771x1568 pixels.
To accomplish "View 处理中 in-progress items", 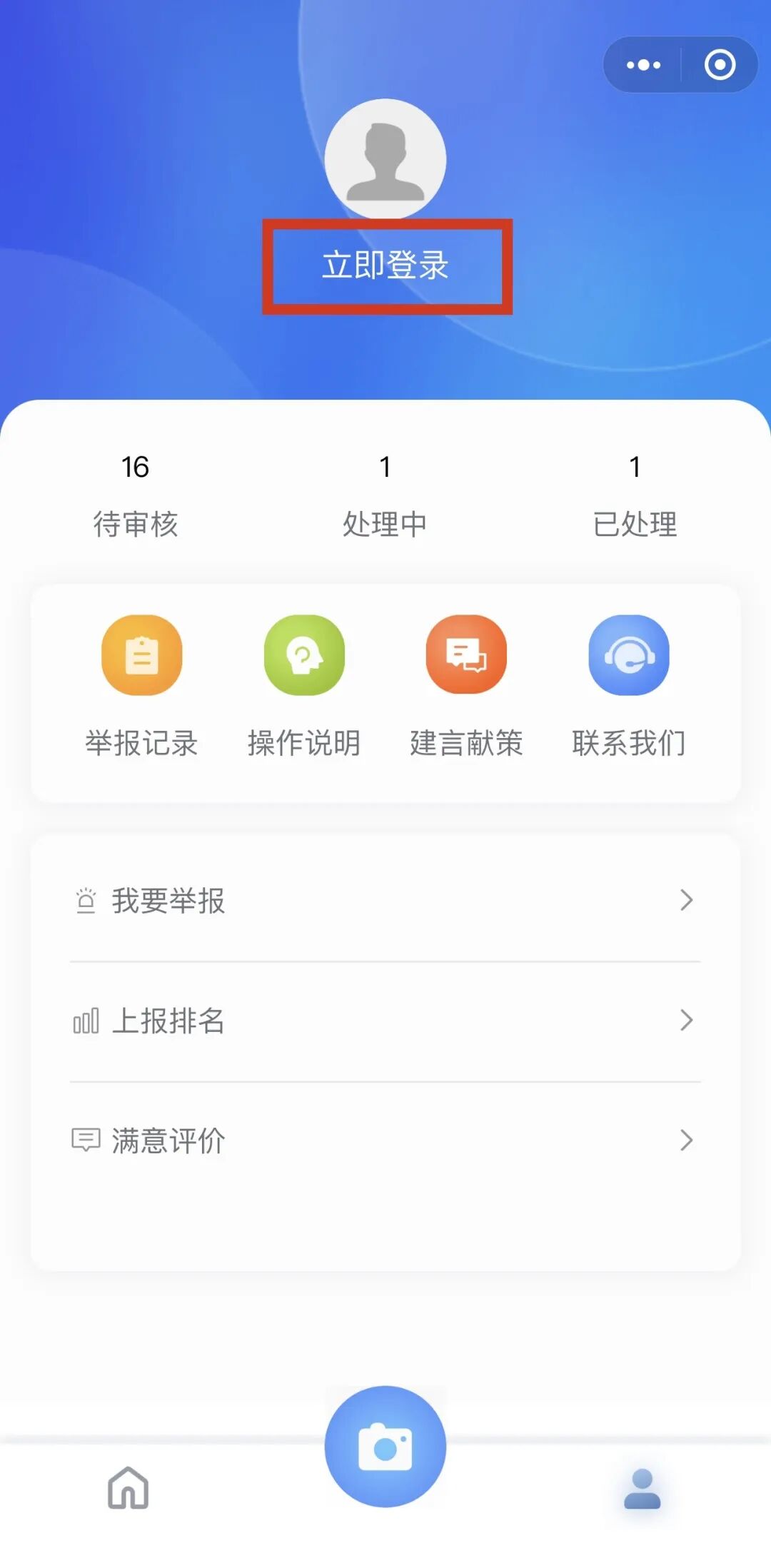I will [x=385, y=495].
